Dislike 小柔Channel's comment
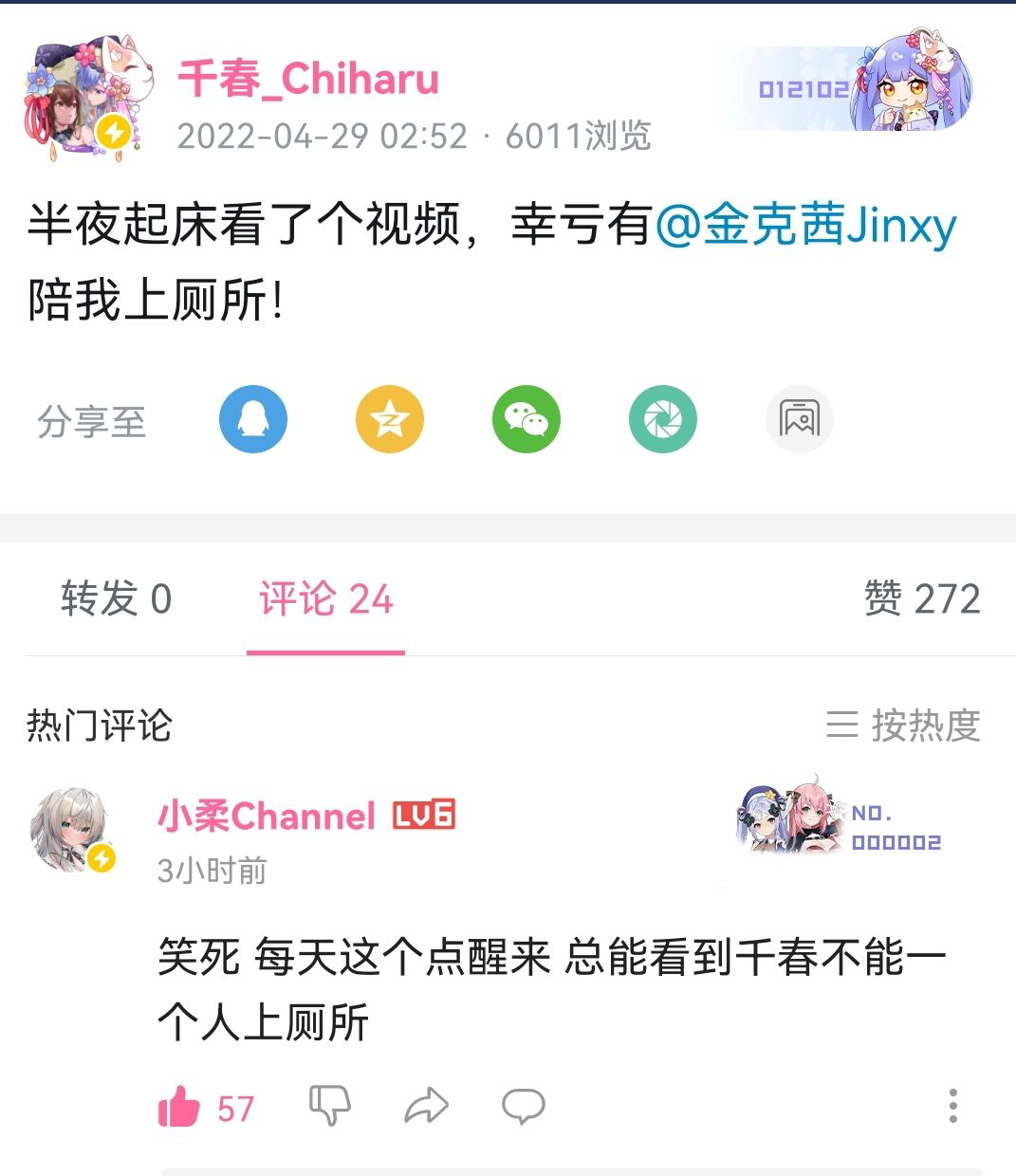 [330, 1105]
